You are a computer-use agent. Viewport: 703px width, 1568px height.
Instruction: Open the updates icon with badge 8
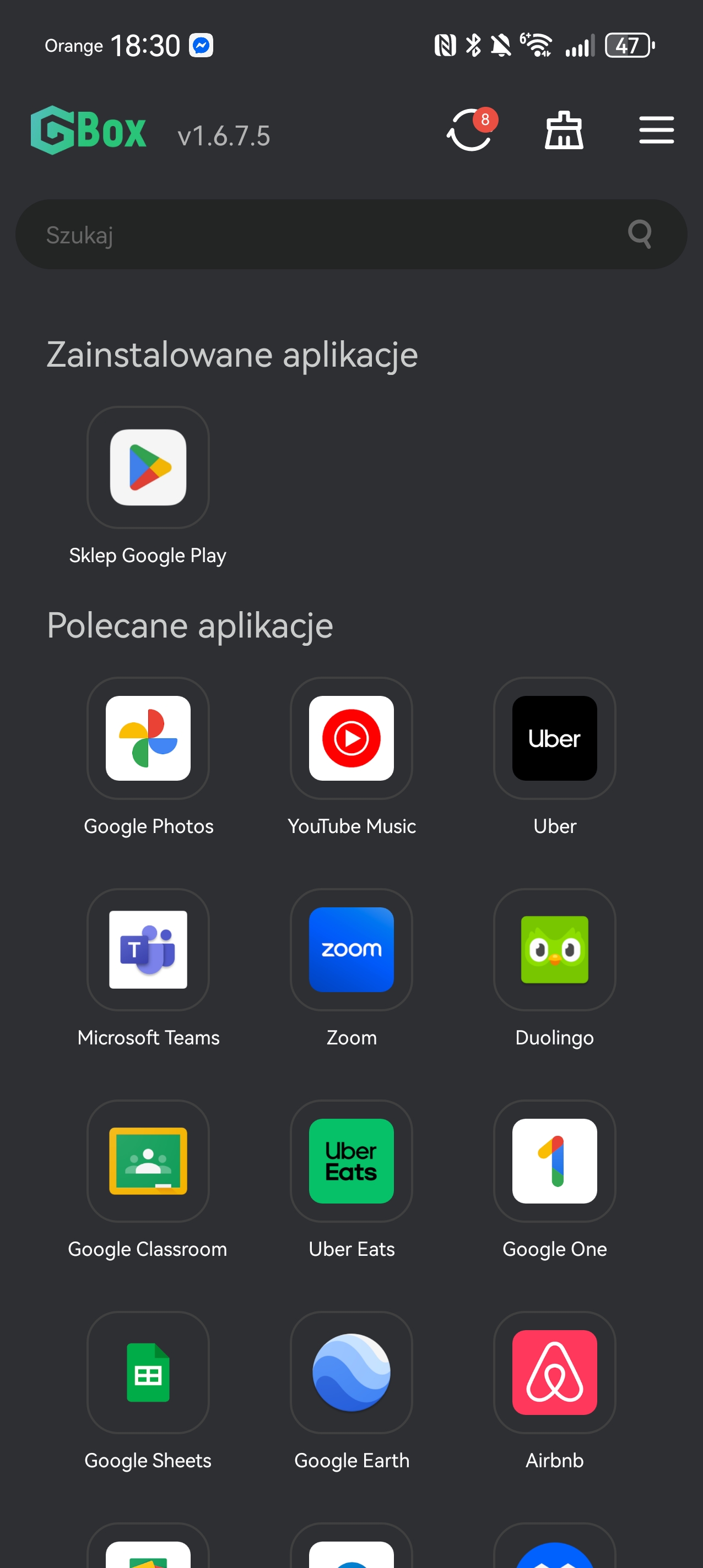[x=471, y=129]
